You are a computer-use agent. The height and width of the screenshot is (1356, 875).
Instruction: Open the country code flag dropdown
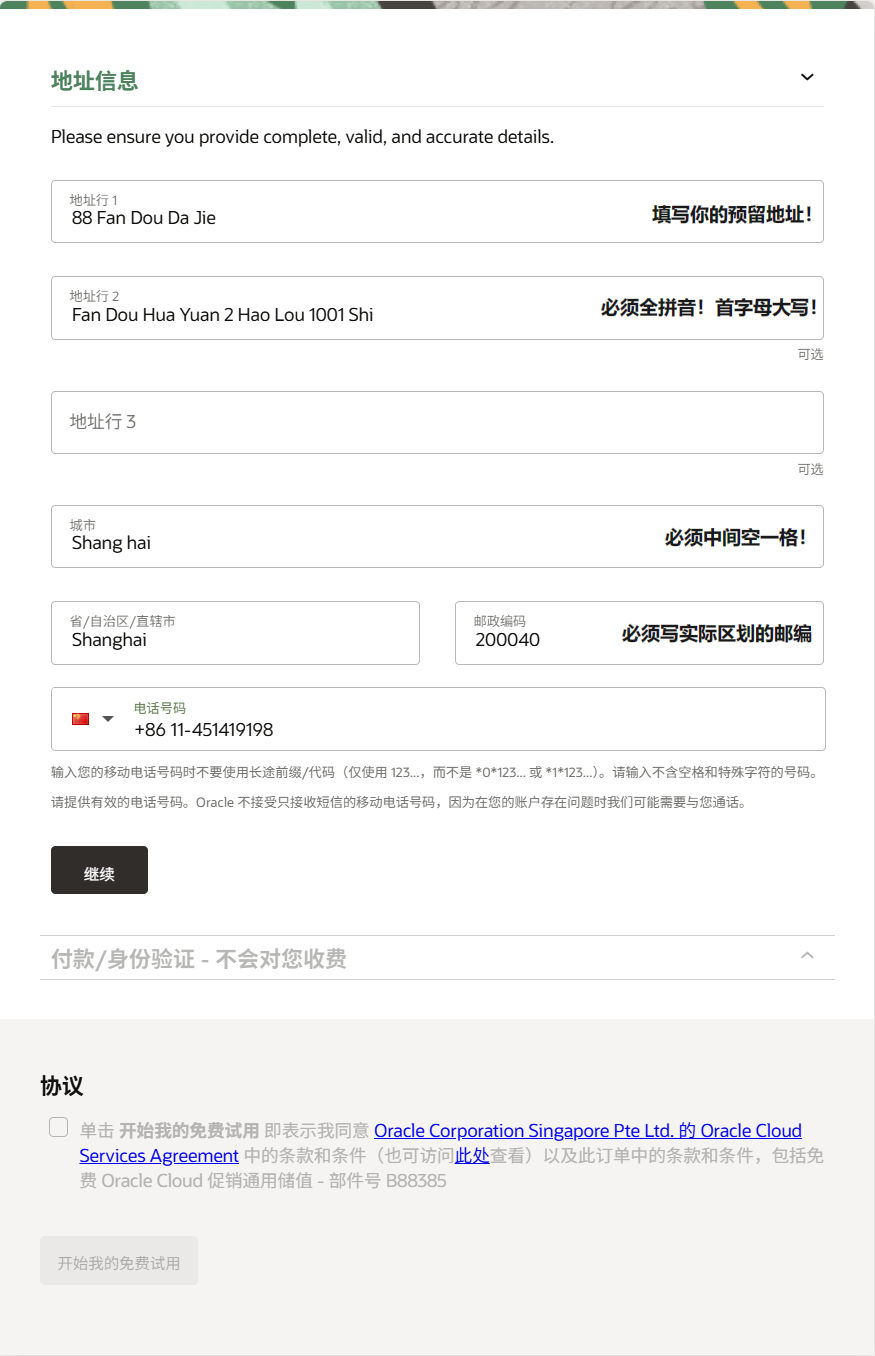93,719
